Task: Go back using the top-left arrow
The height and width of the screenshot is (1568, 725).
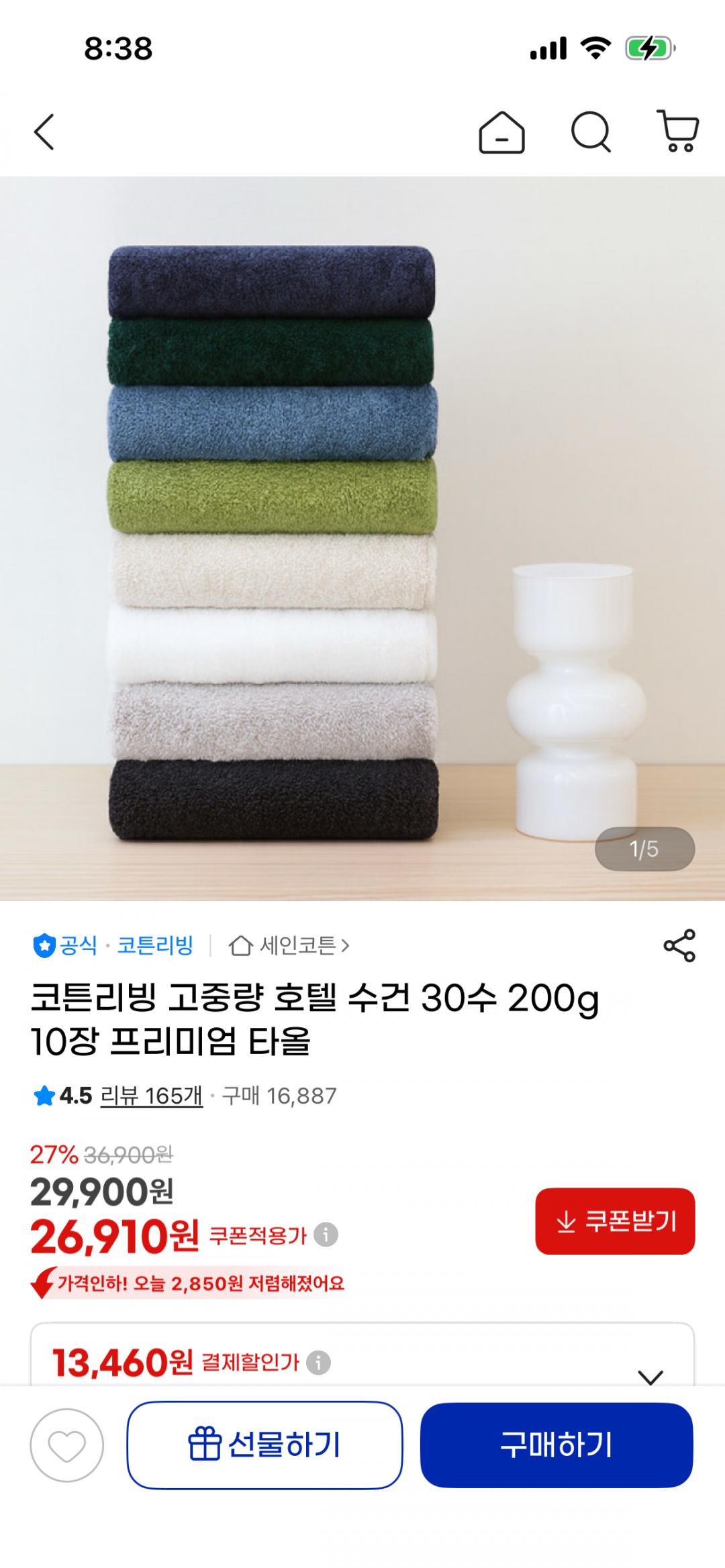Action: coord(44,132)
